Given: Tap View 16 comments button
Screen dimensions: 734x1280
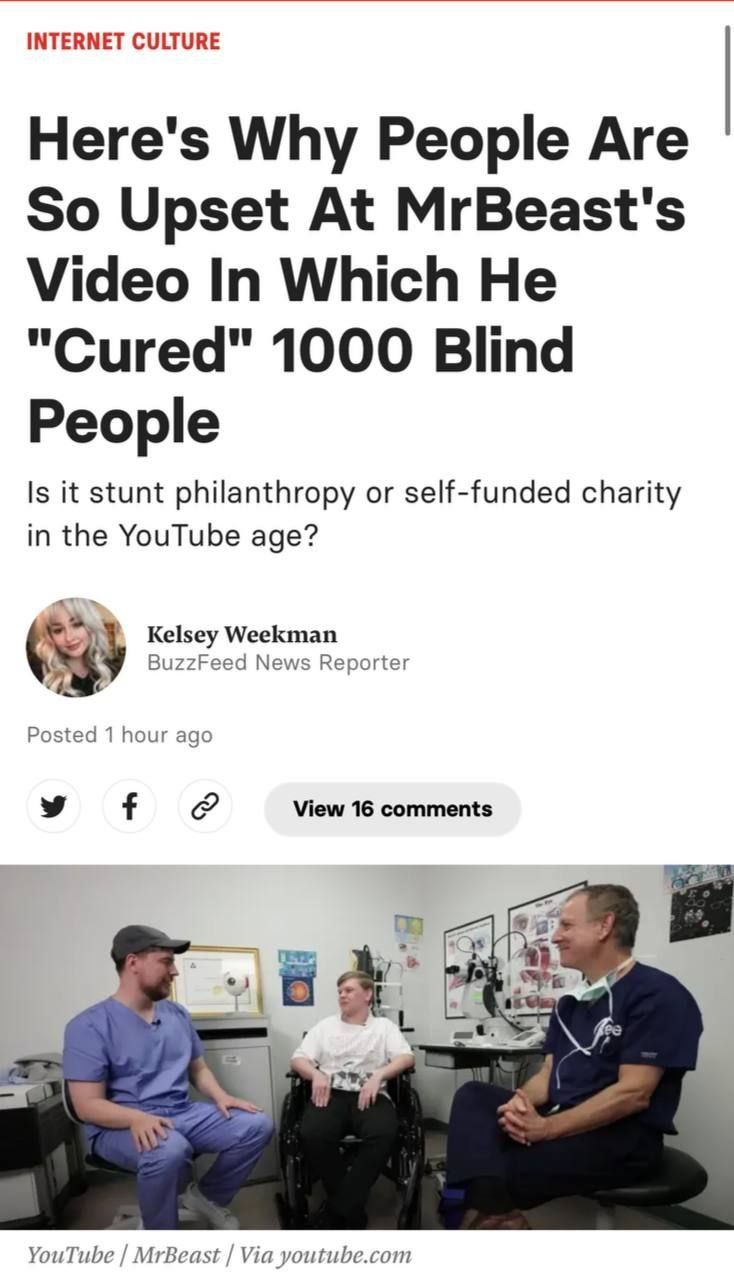Looking at the screenshot, I should point(392,809).
